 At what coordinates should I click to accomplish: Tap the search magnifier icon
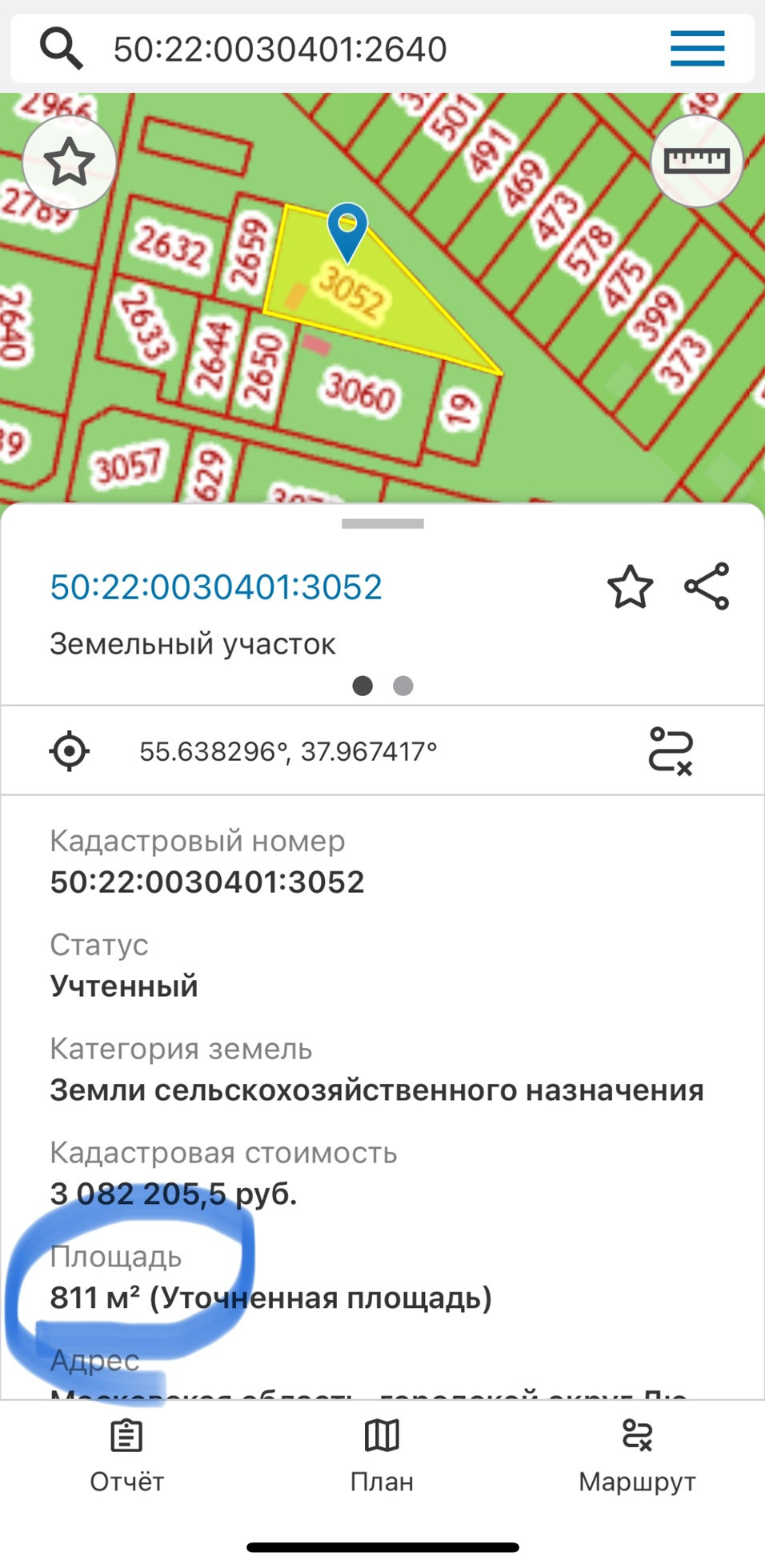61,48
